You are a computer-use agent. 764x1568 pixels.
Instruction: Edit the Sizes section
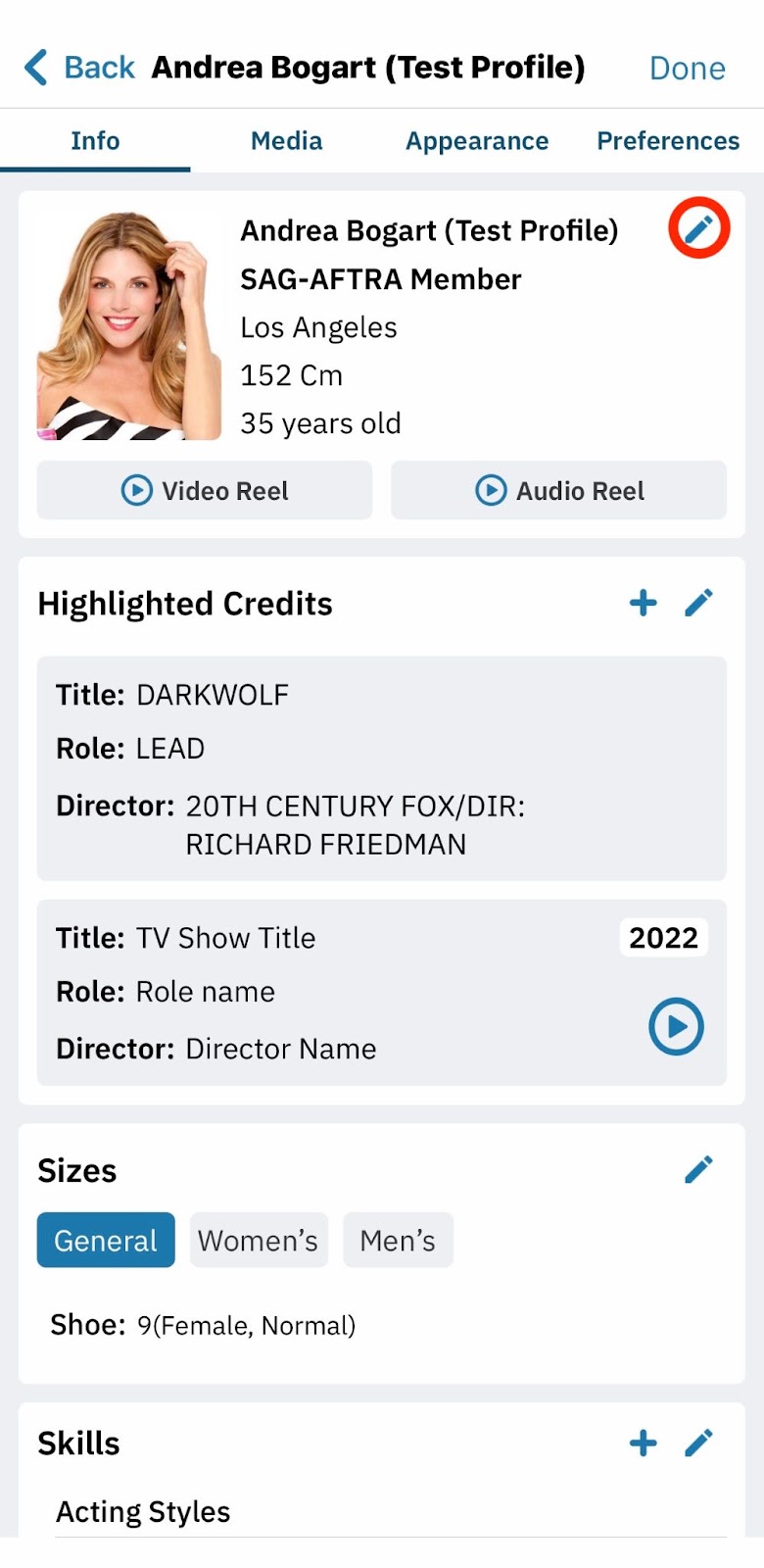(x=698, y=1169)
